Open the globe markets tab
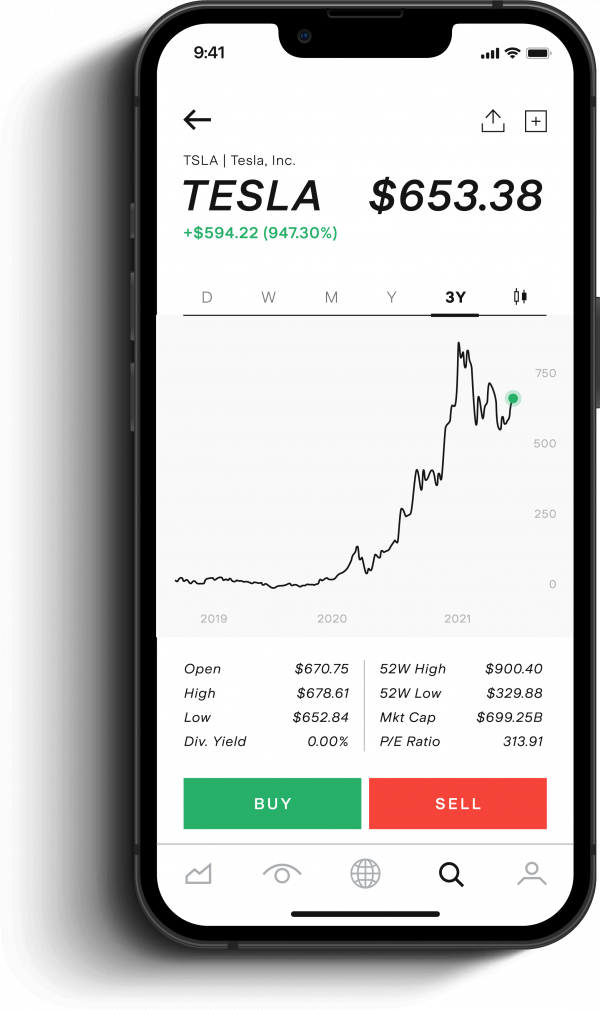The height and width of the screenshot is (1010, 600). pyautogui.click(x=365, y=874)
